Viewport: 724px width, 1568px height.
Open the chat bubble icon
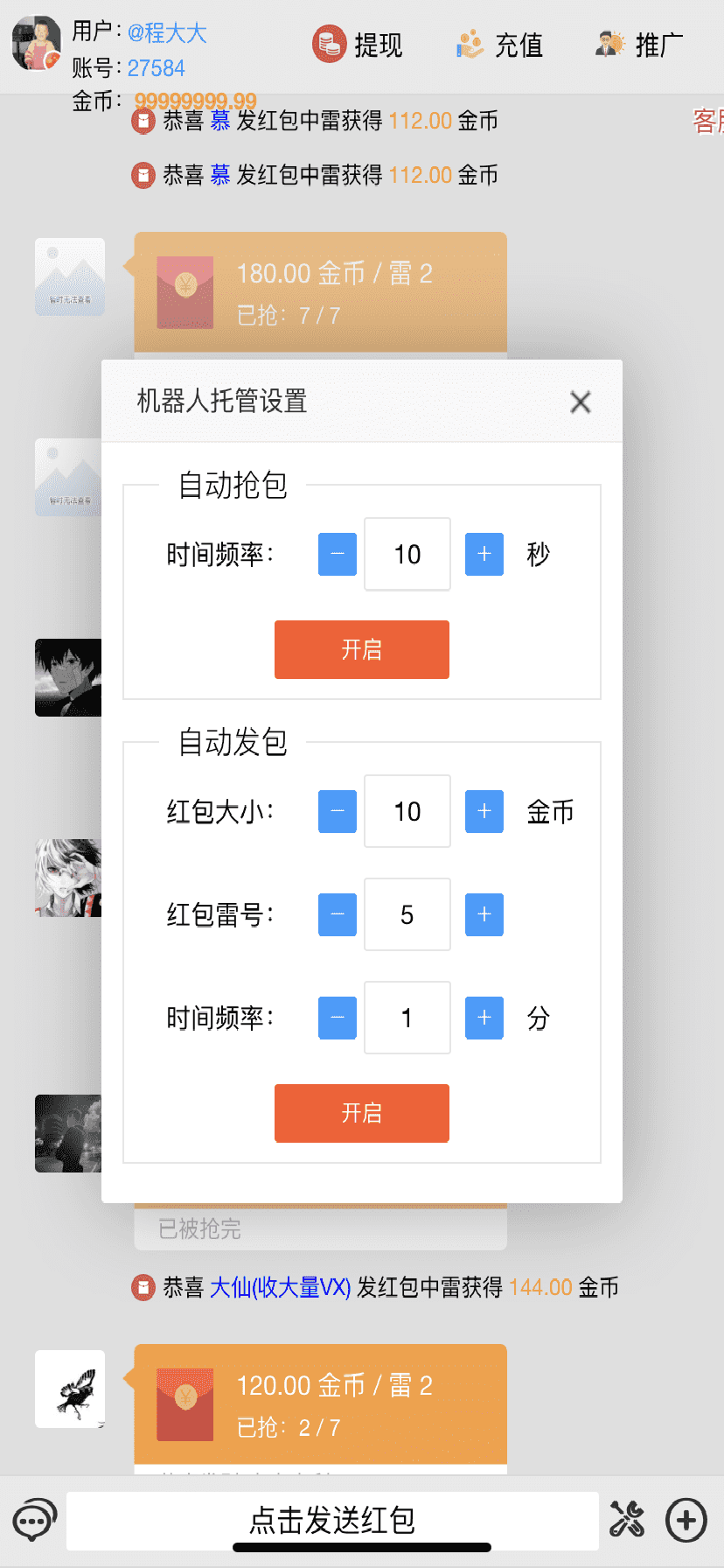point(34,1521)
